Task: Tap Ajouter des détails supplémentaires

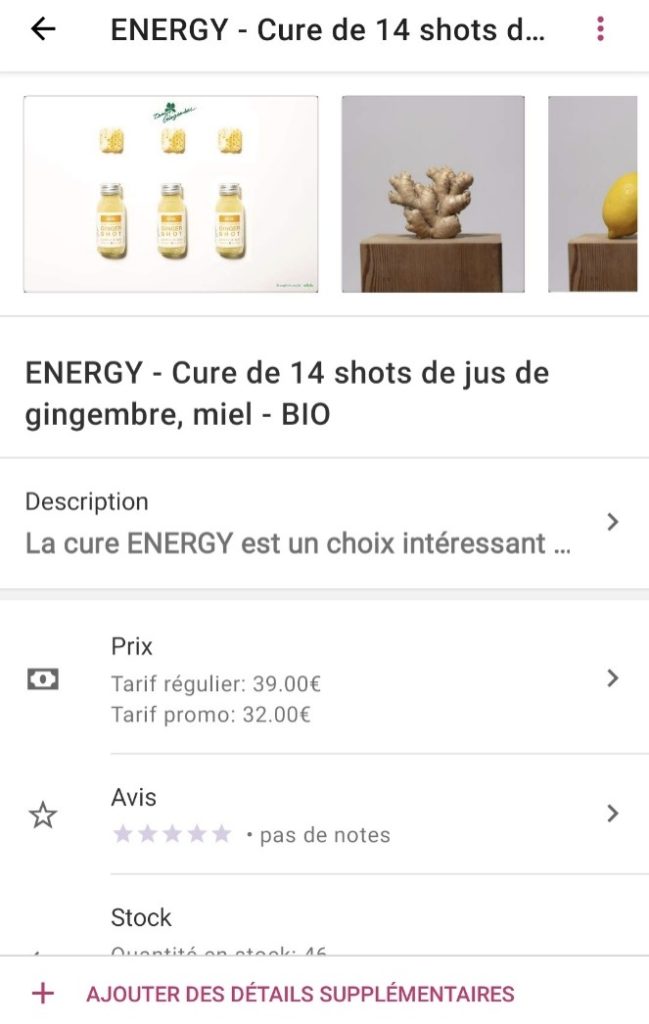Action: tap(300, 994)
